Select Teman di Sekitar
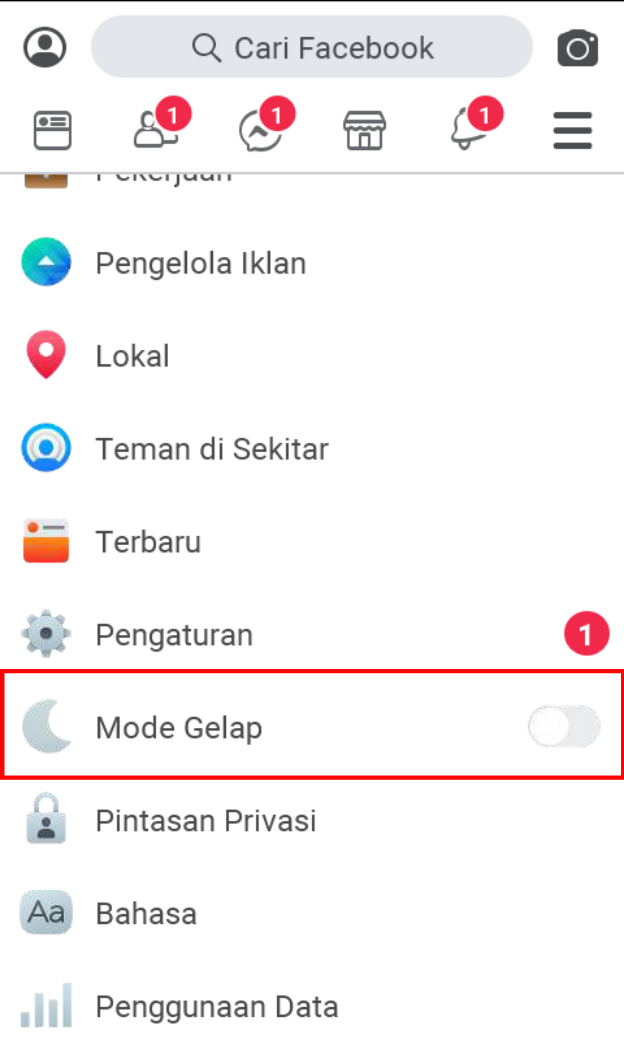 click(x=211, y=450)
